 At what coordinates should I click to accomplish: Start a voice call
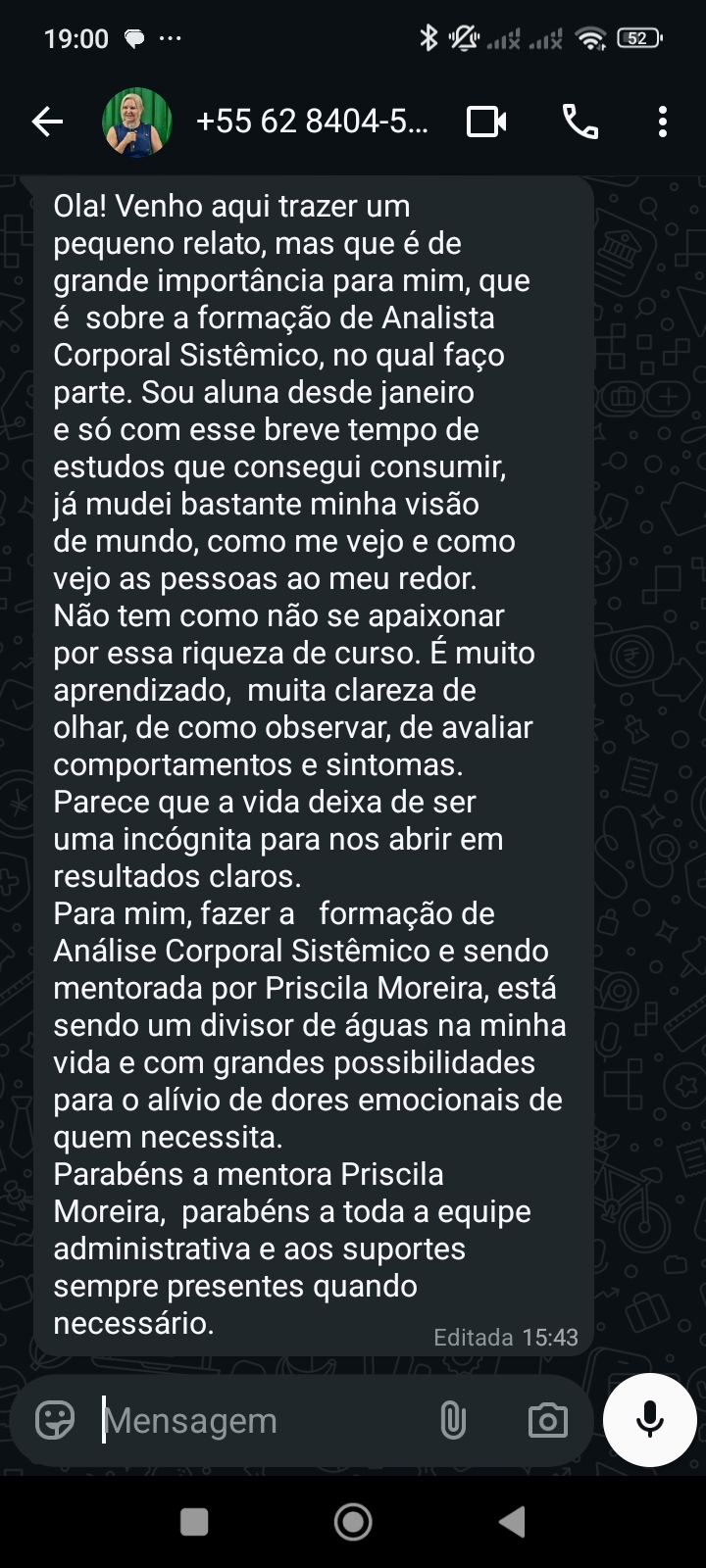pos(580,122)
